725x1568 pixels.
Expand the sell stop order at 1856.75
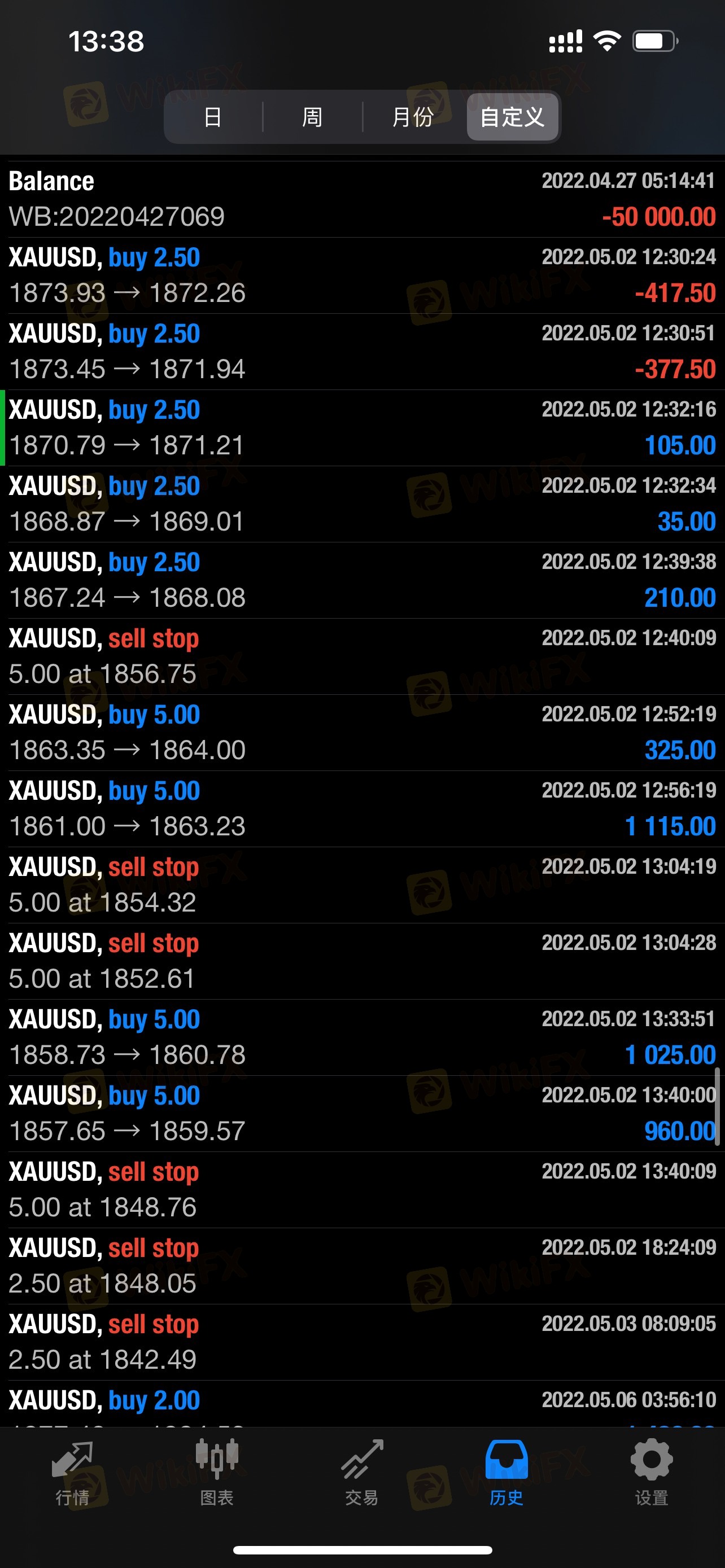pyautogui.click(x=362, y=656)
